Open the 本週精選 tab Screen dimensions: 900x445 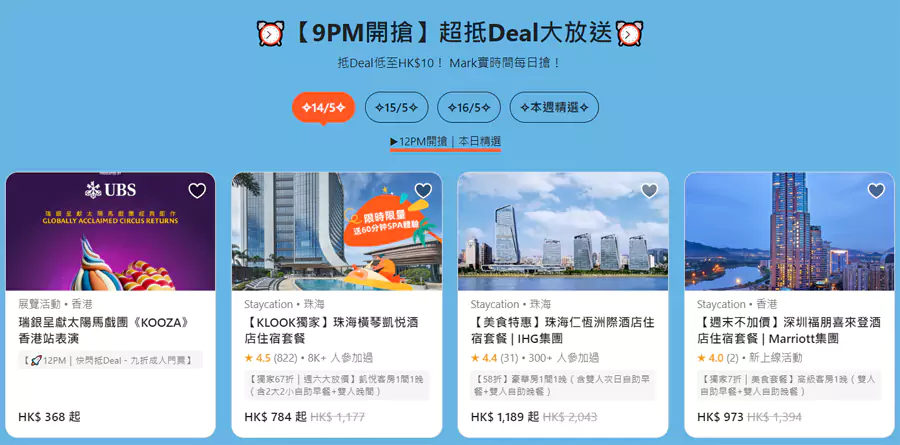(555, 107)
